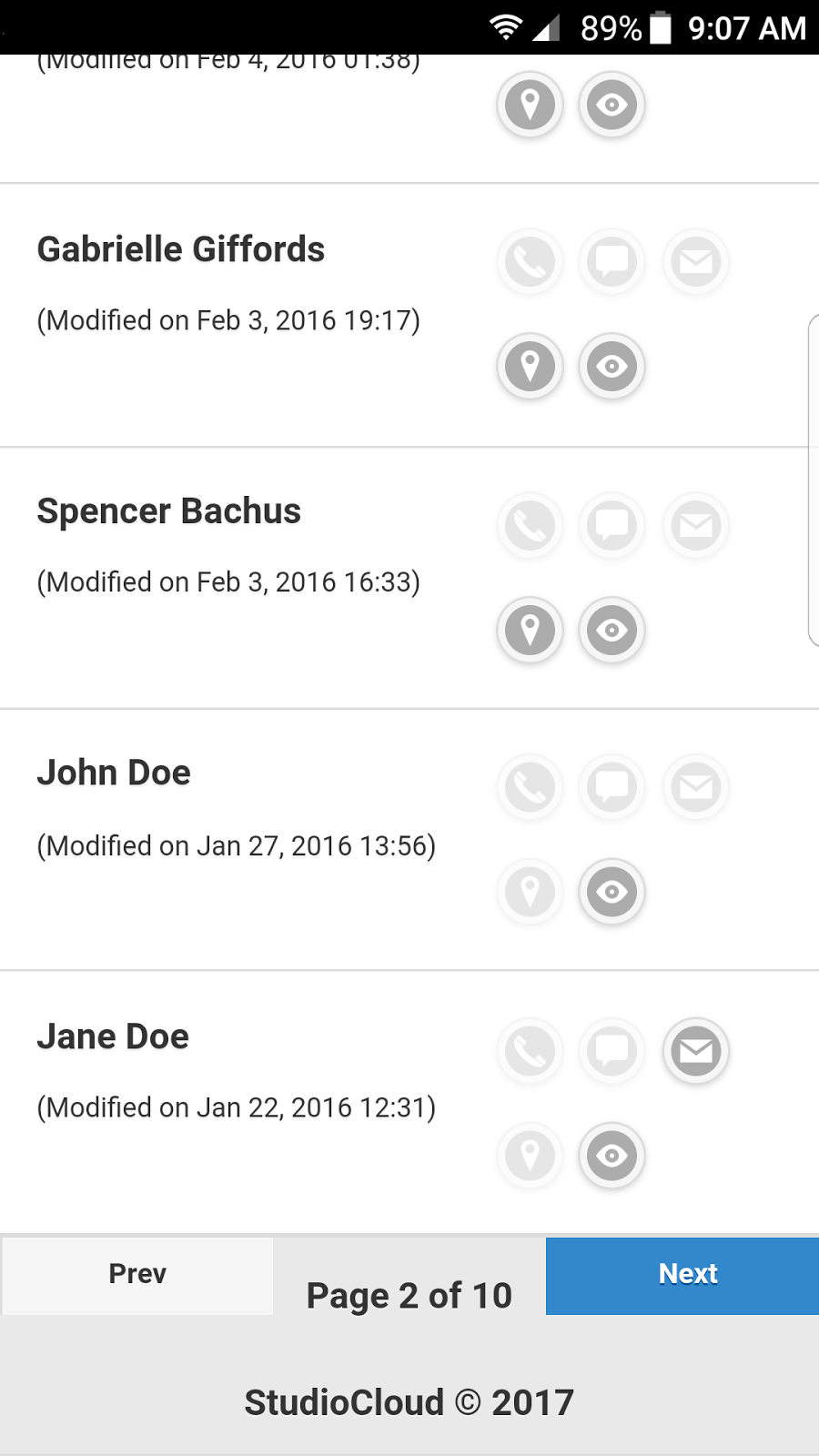Viewport: 819px width, 1456px height.
Task: Email Jane Doe via the envelope icon
Action: pyautogui.click(x=695, y=1051)
